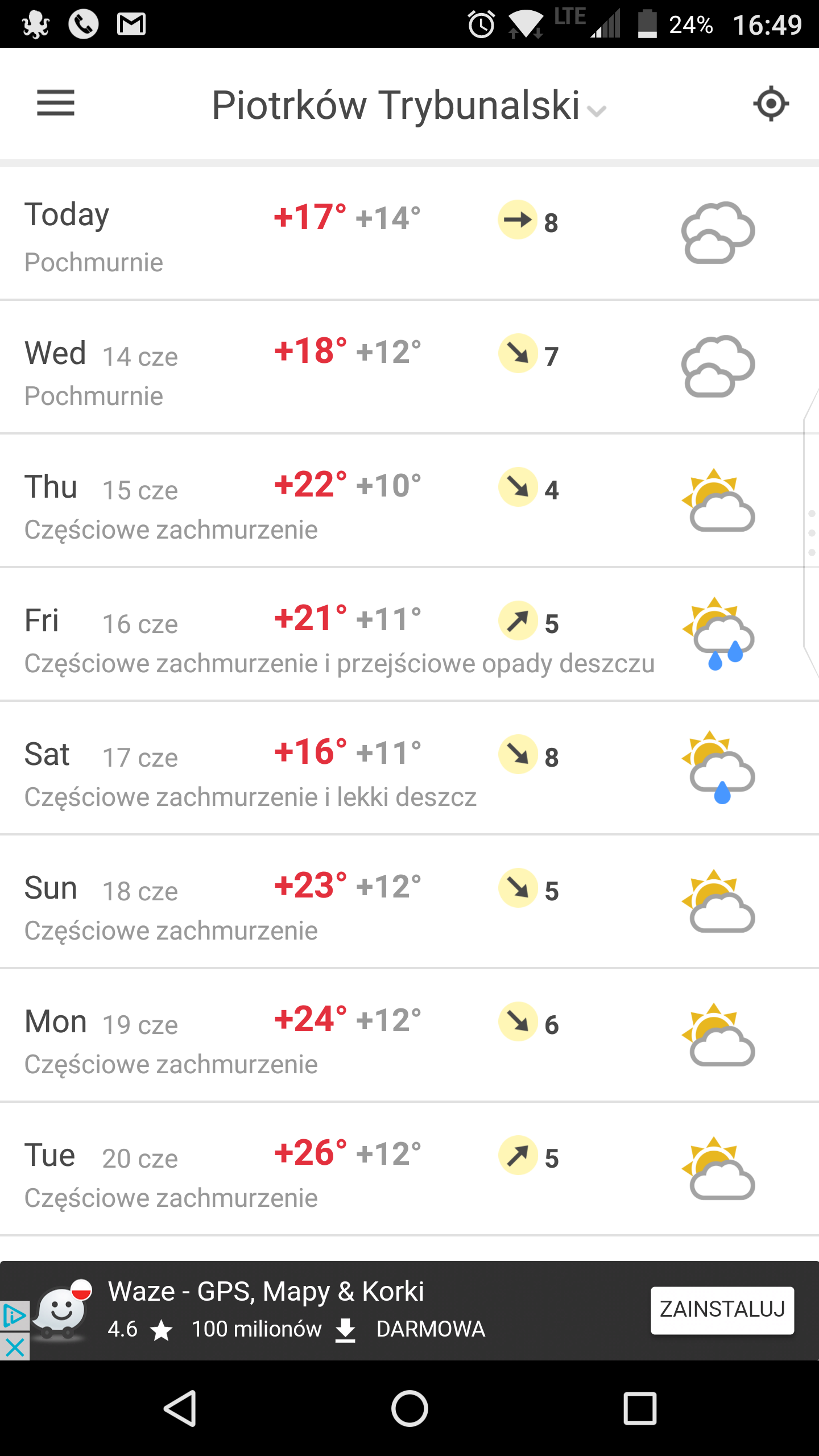The height and width of the screenshot is (1456, 819).
Task: Open the Sat 17 cze forecast
Action: 398,769
